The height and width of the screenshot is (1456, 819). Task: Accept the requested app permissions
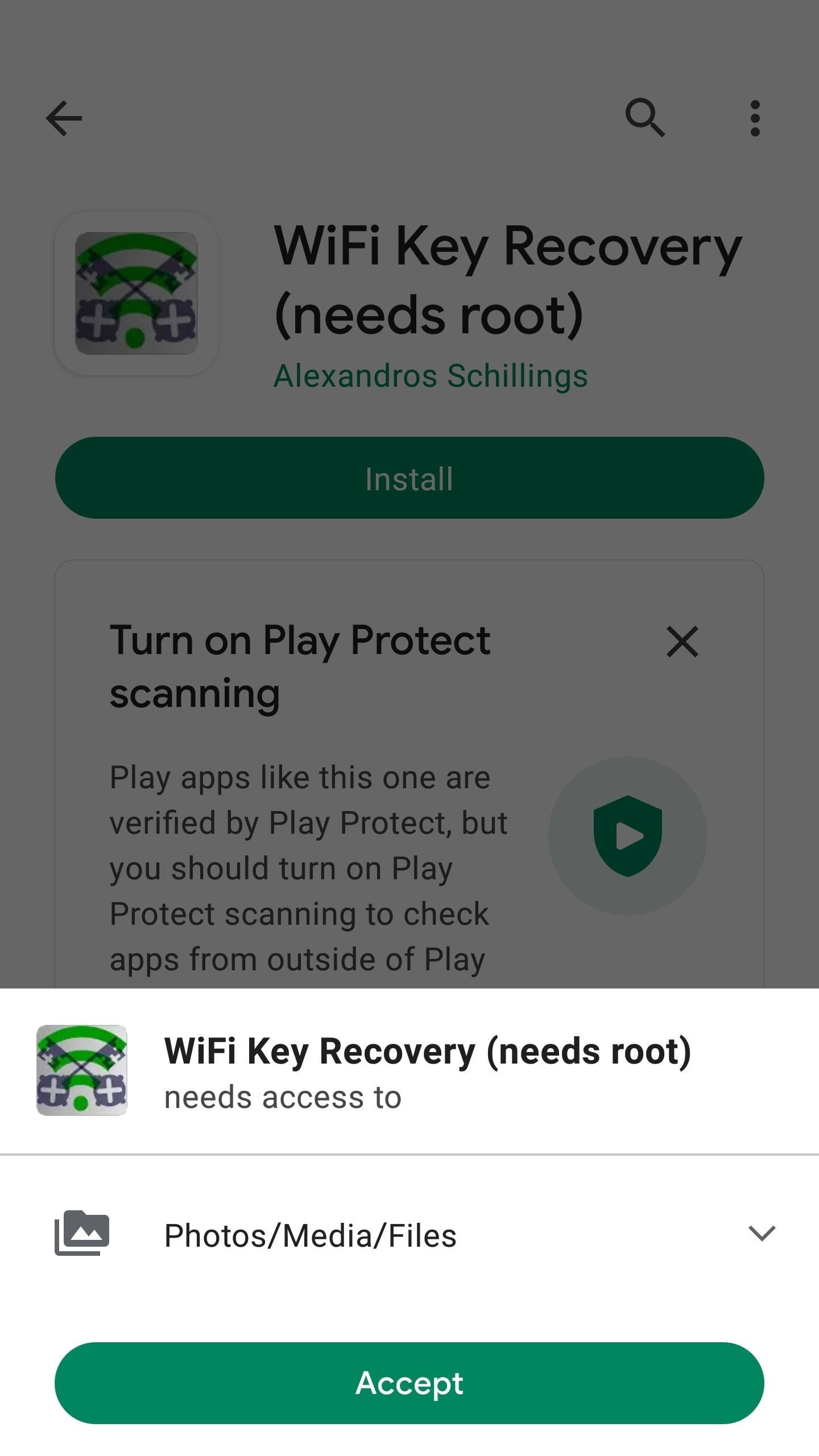click(409, 1383)
